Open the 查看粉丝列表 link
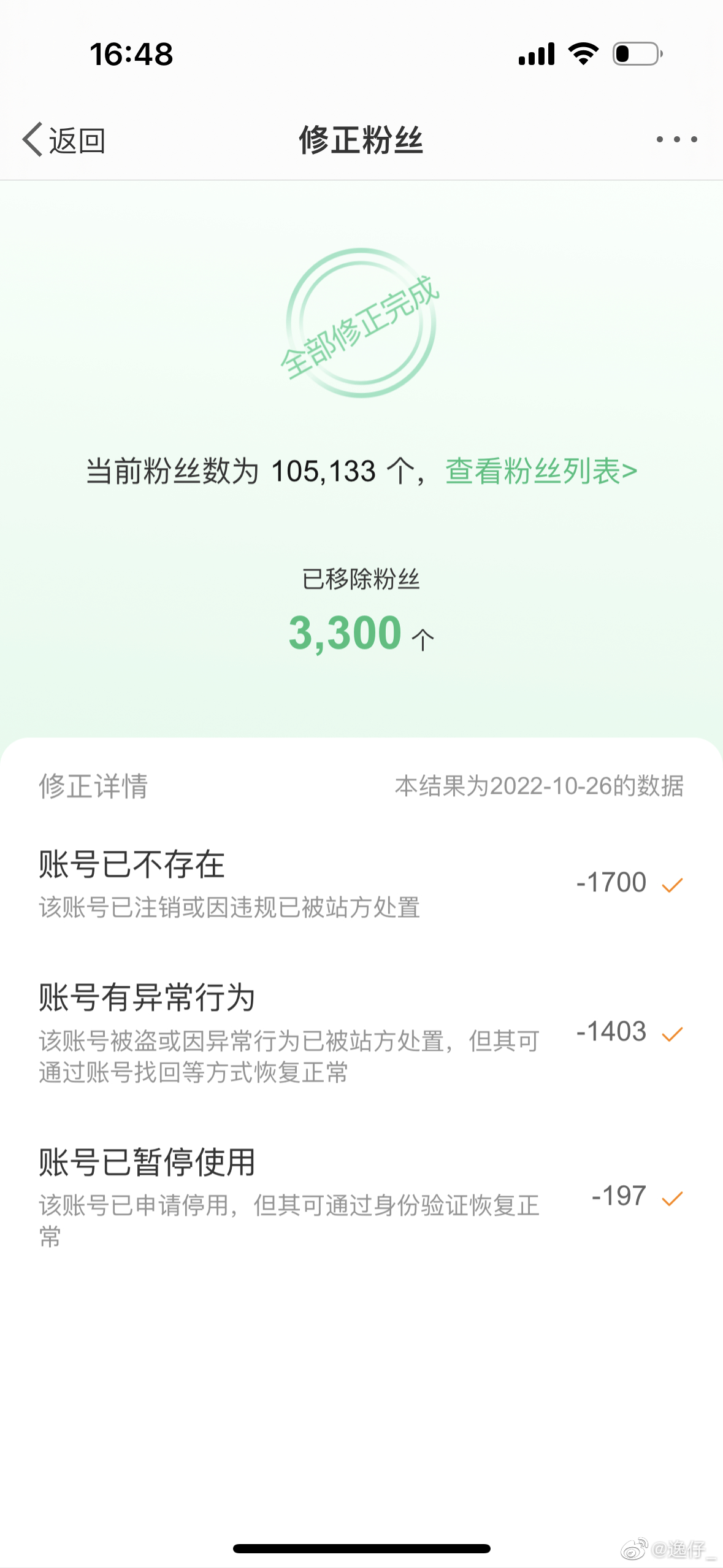 (x=541, y=471)
